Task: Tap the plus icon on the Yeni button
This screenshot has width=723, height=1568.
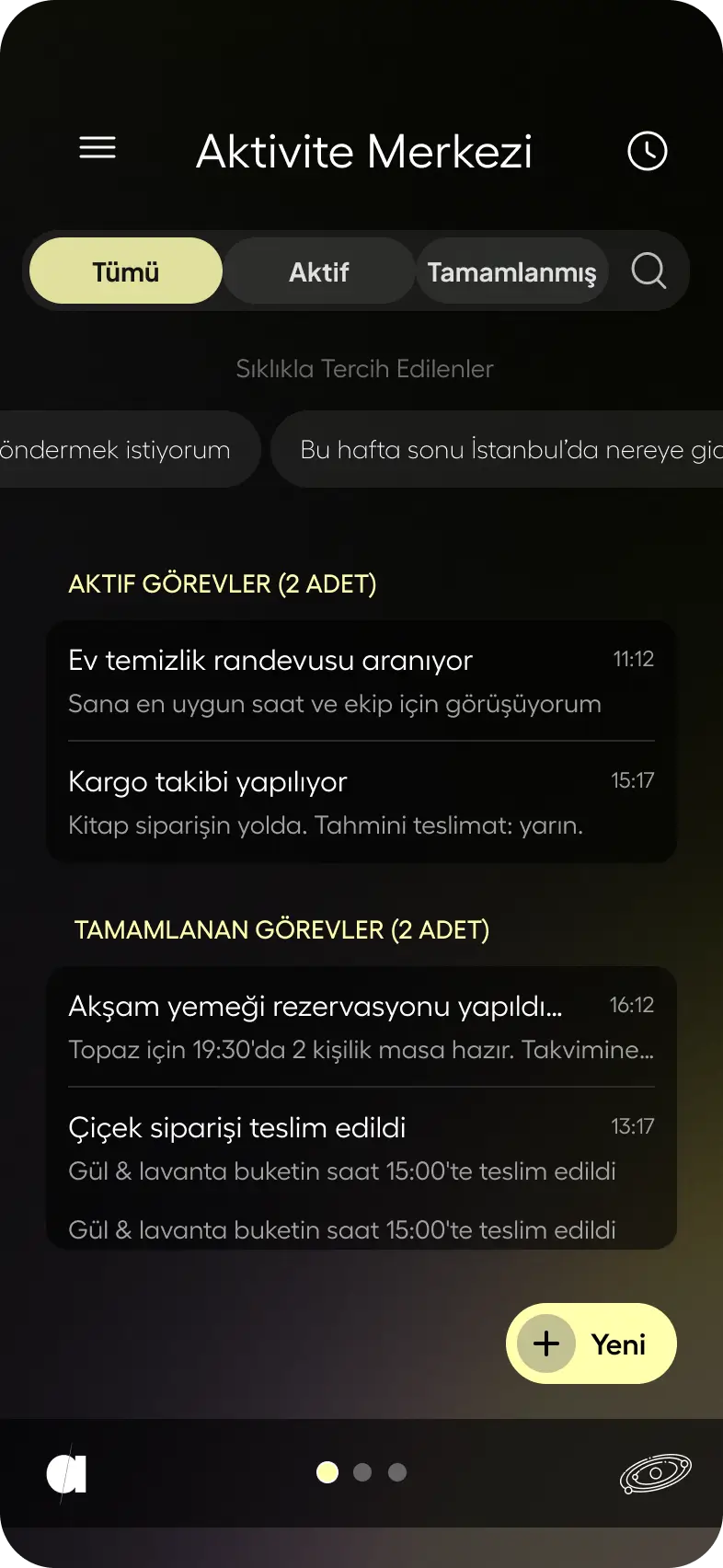Action: [x=547, y=1343]
